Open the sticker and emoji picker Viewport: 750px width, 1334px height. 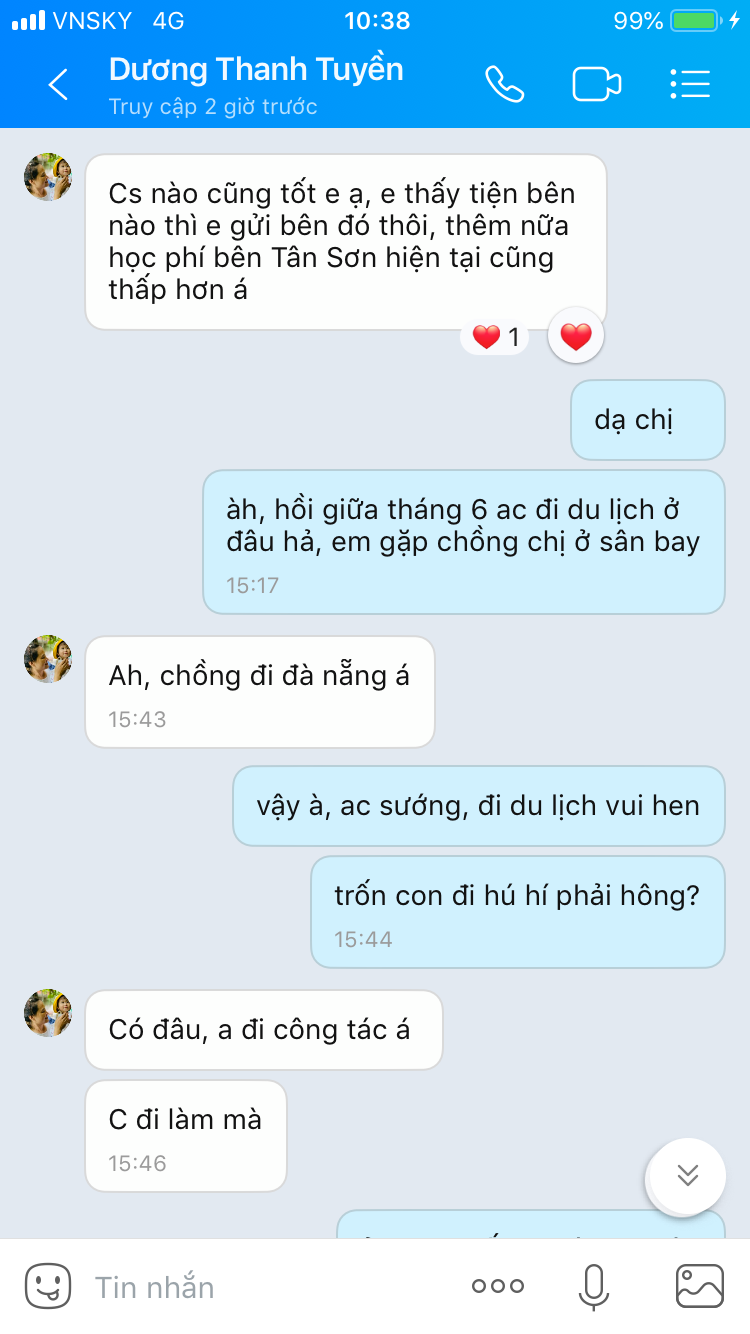coord(47,1286)
